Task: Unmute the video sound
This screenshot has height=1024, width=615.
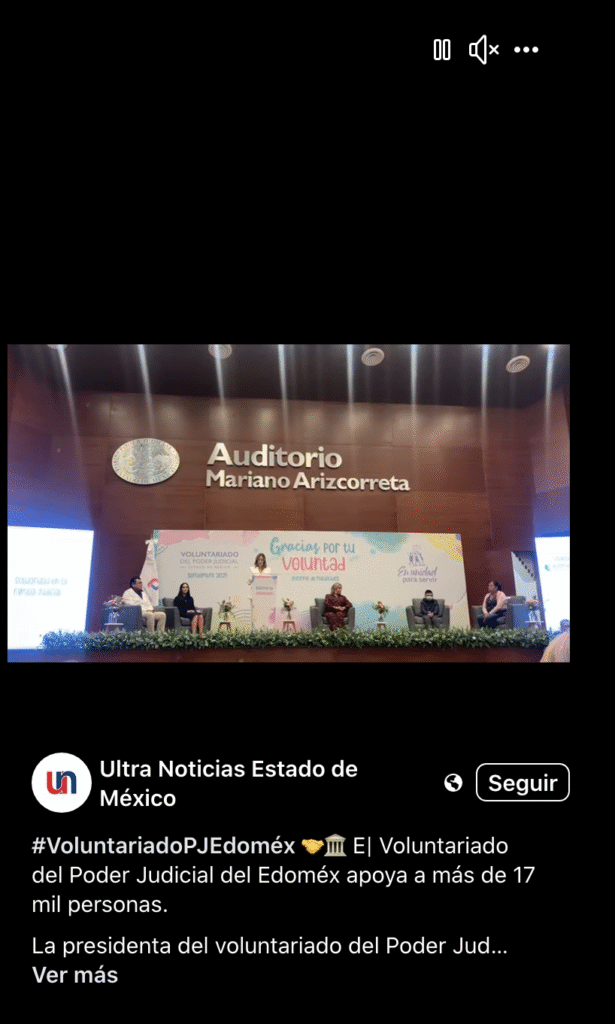Action: click(484, 50)
